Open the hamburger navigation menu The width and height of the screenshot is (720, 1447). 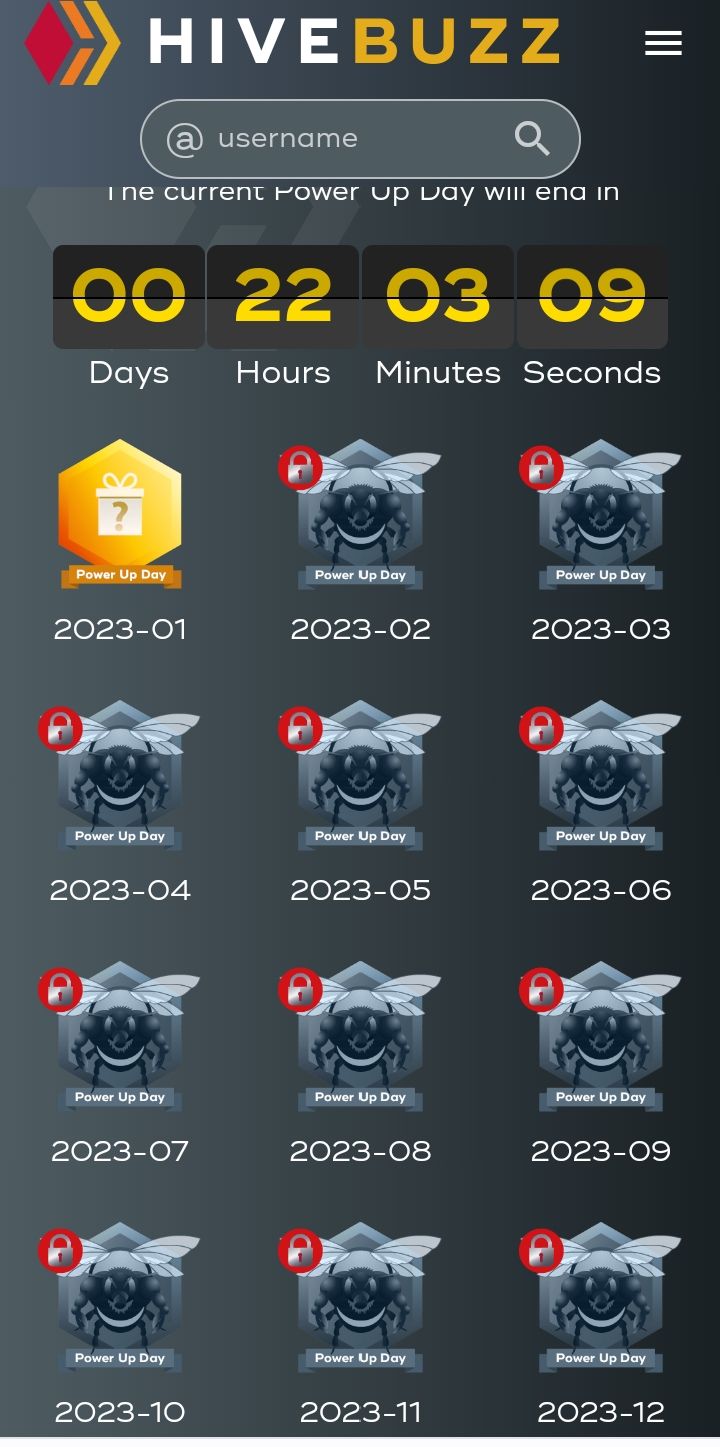663,43
